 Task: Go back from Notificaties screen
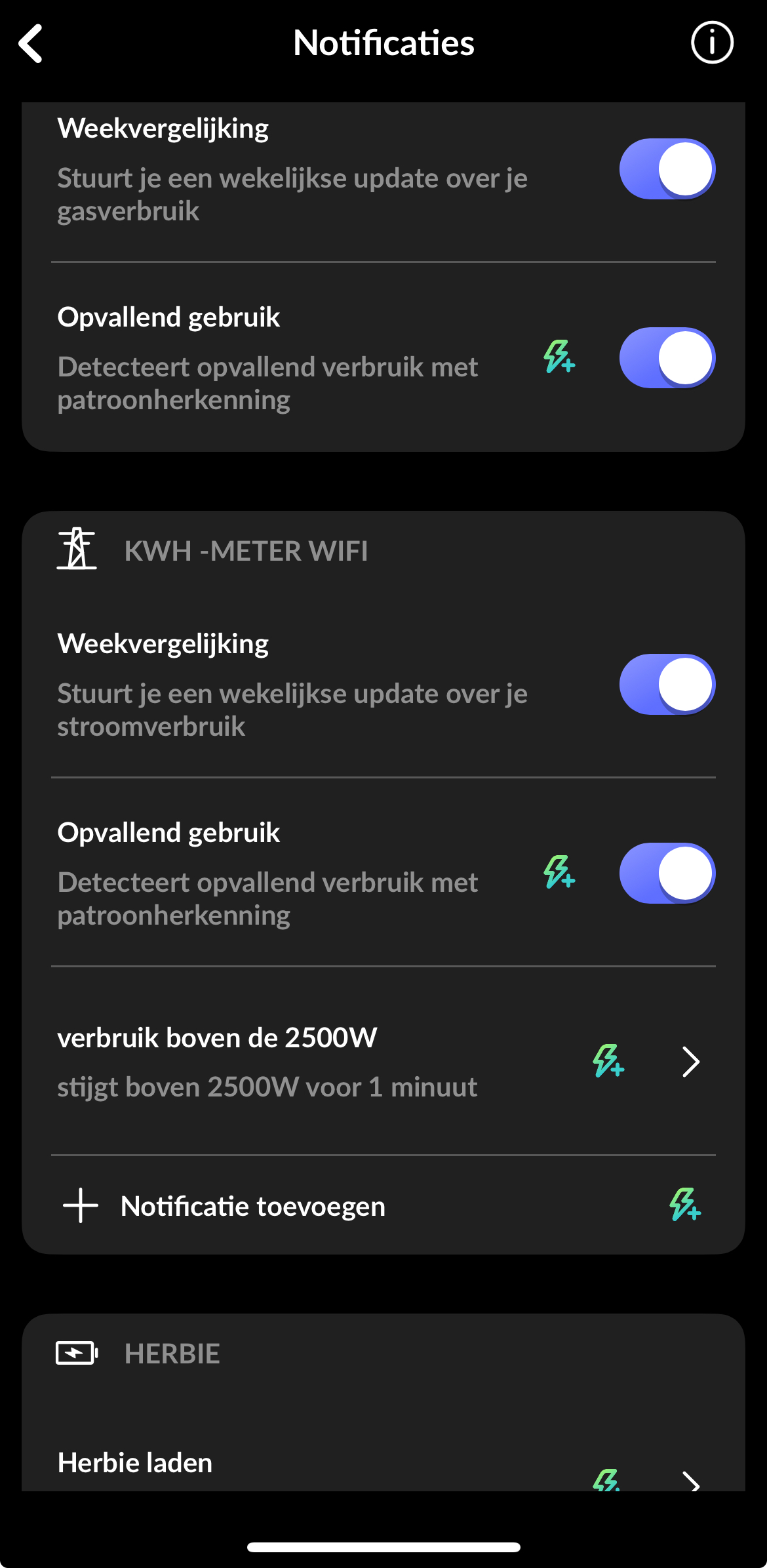31,43
